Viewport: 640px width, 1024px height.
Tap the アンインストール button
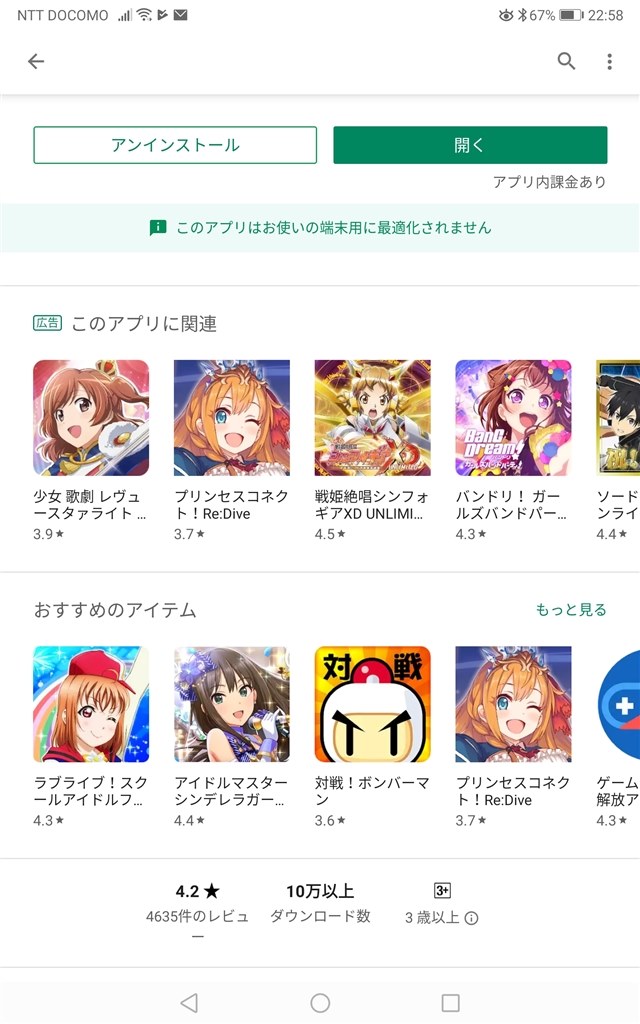(x=175, y=145)
